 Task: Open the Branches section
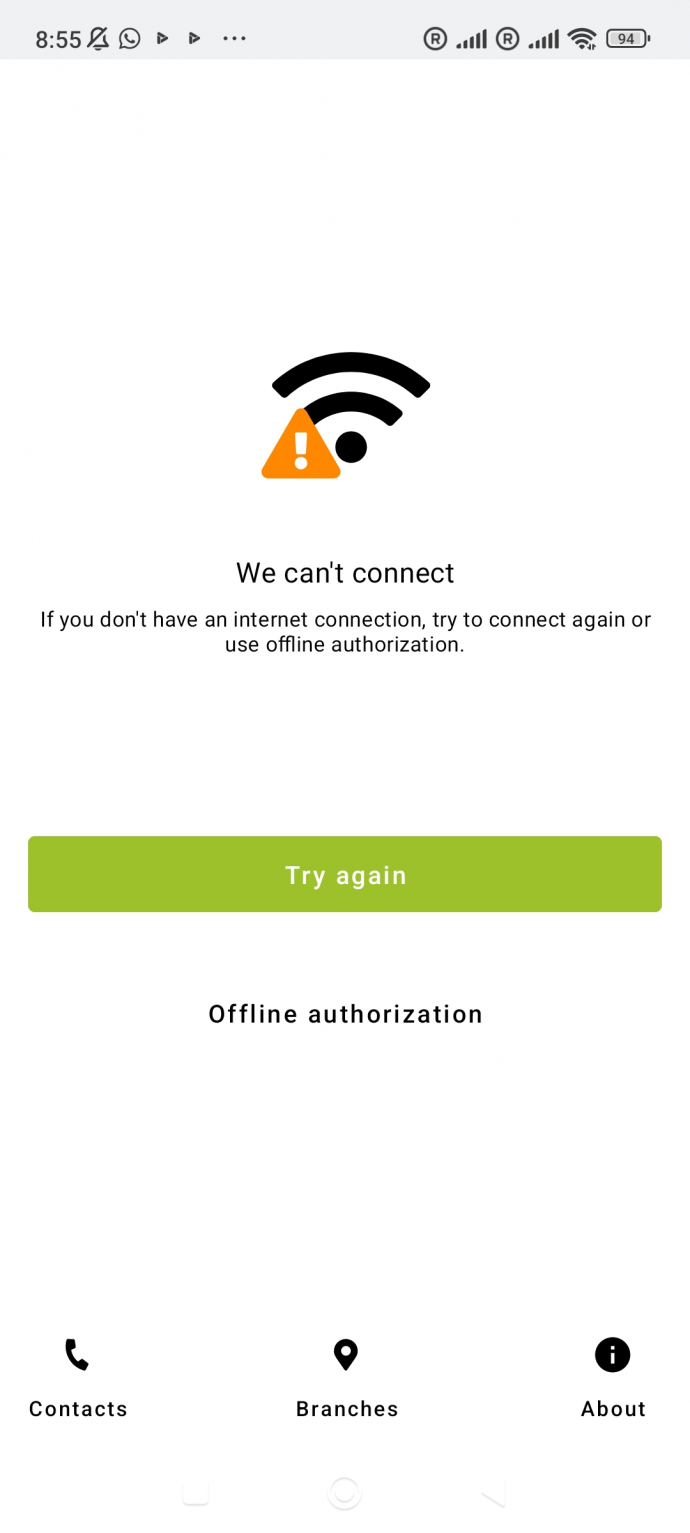click(346, 1379)
